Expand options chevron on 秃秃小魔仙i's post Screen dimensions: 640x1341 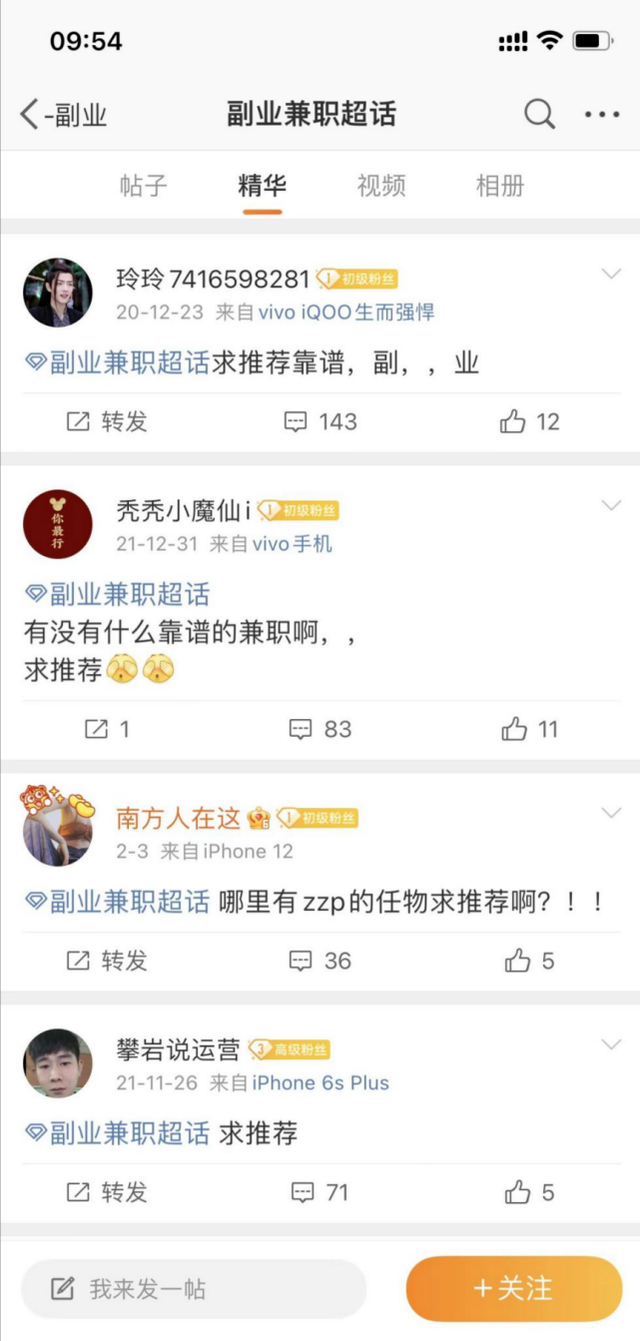(x=610, y=503)
